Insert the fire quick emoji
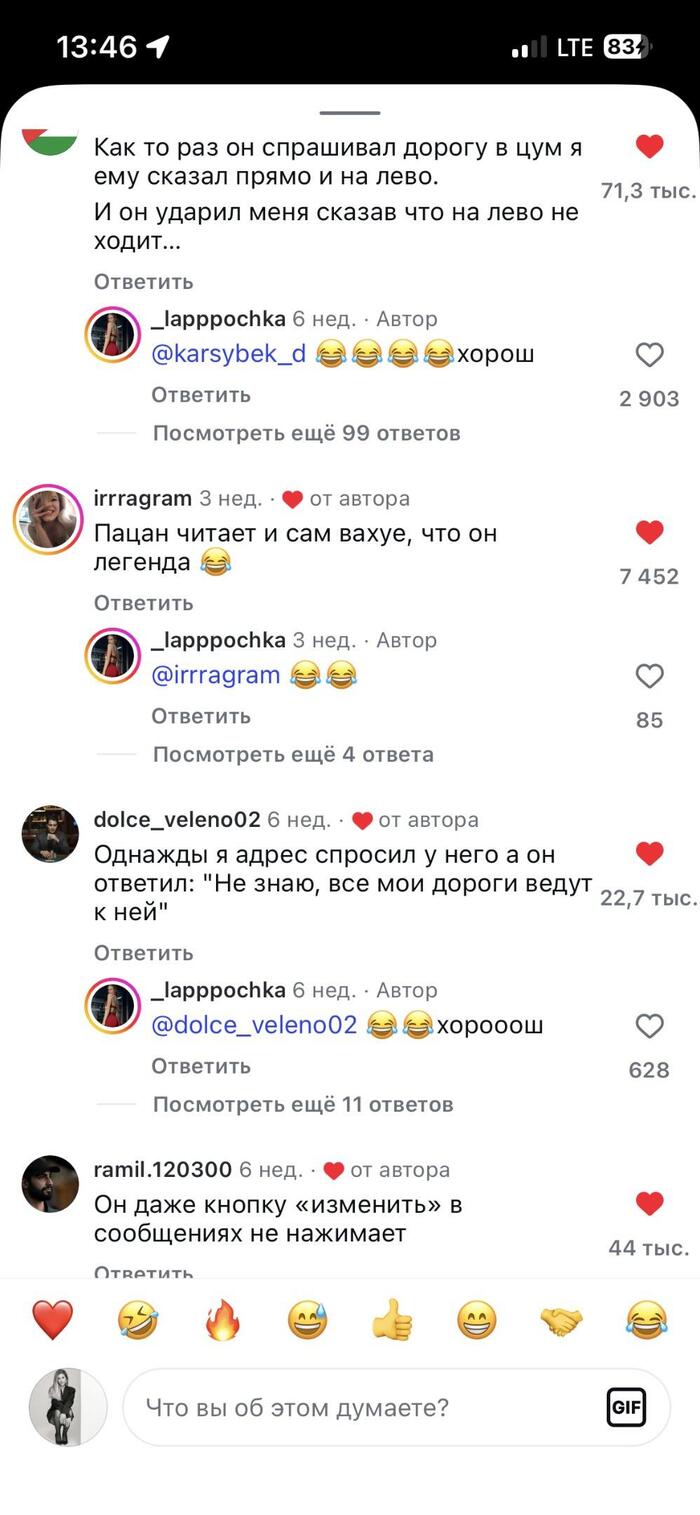700x1515 pixels. pyautogui.click(x=222, y=1321)
